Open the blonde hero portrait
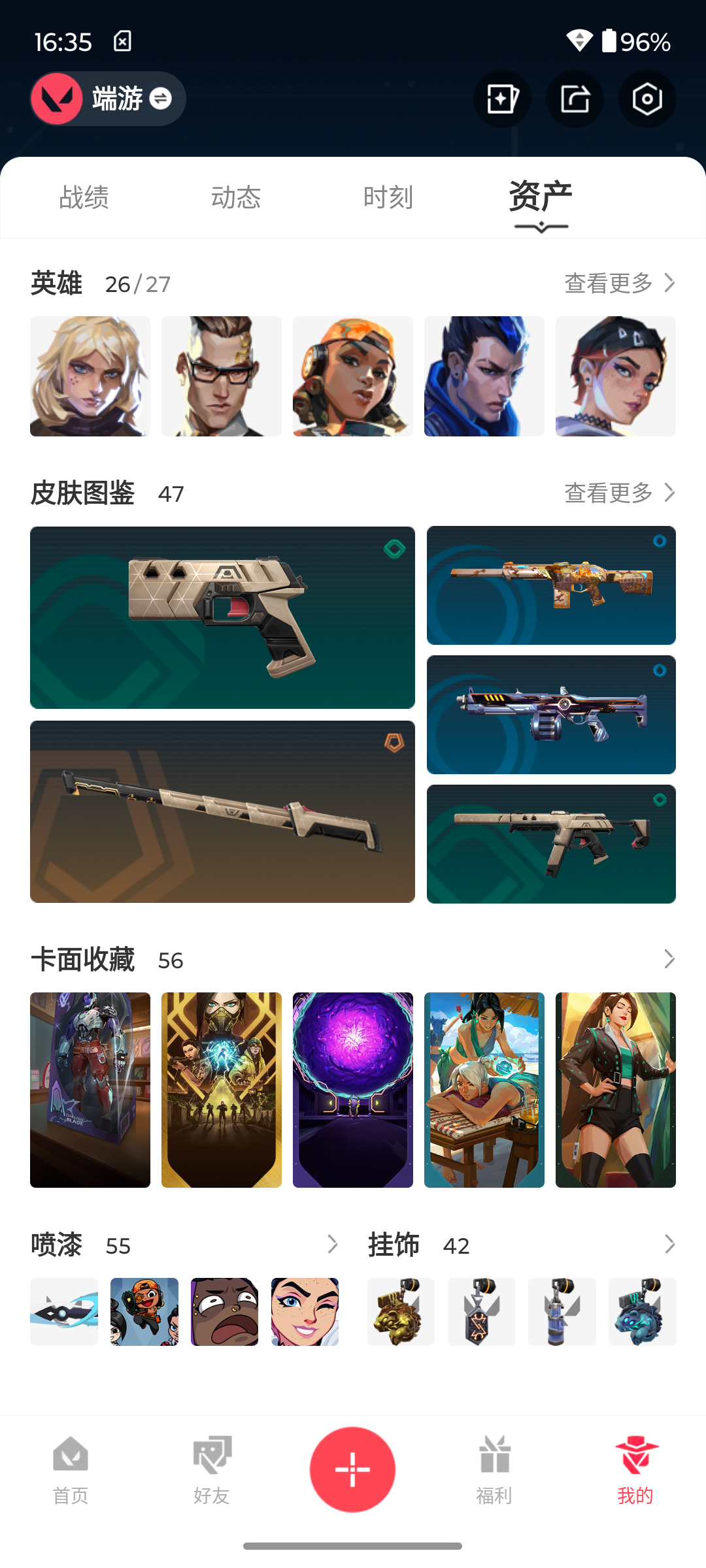 (90, 376)
